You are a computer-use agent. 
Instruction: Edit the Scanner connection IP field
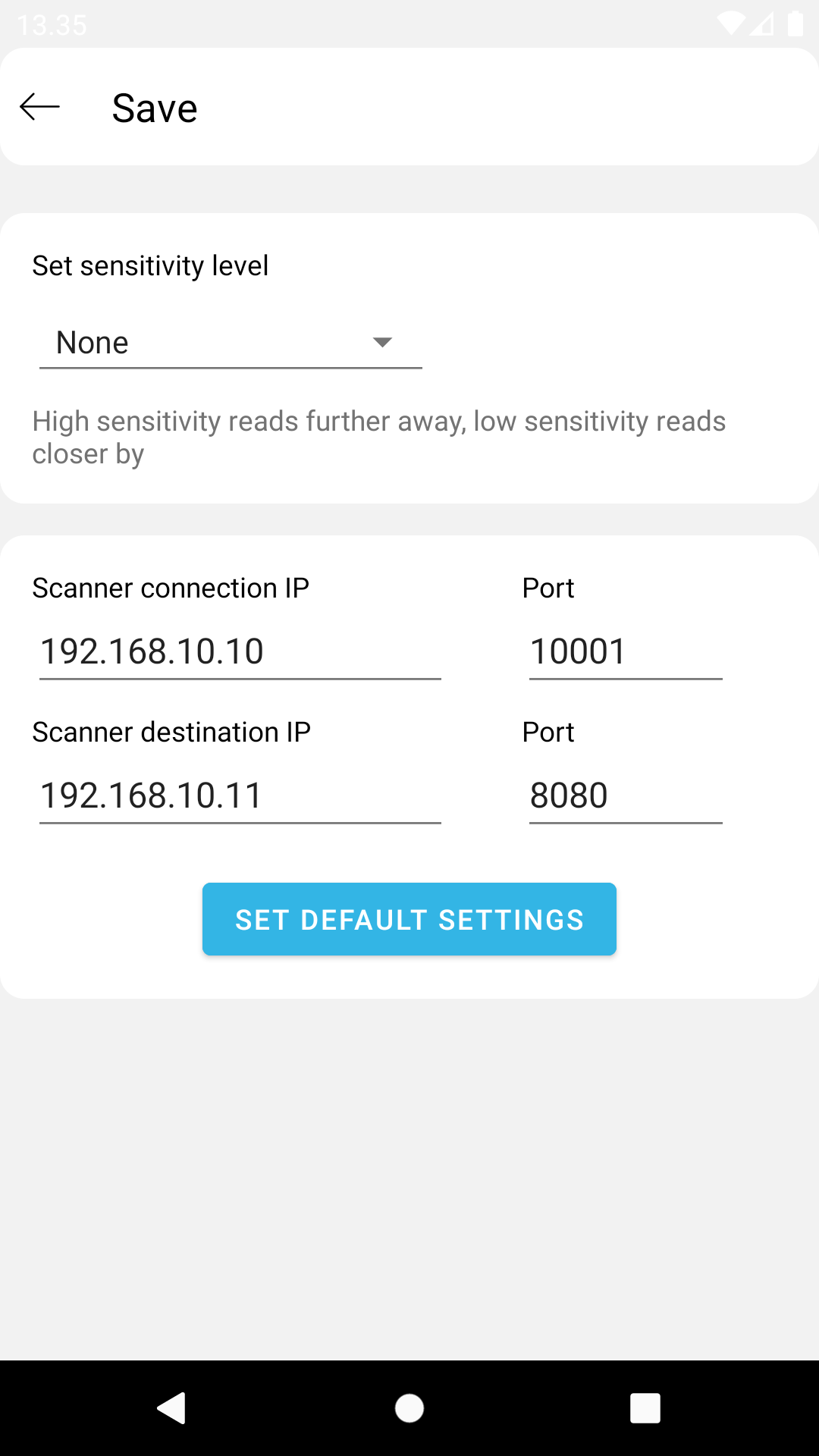pos(240,652)
